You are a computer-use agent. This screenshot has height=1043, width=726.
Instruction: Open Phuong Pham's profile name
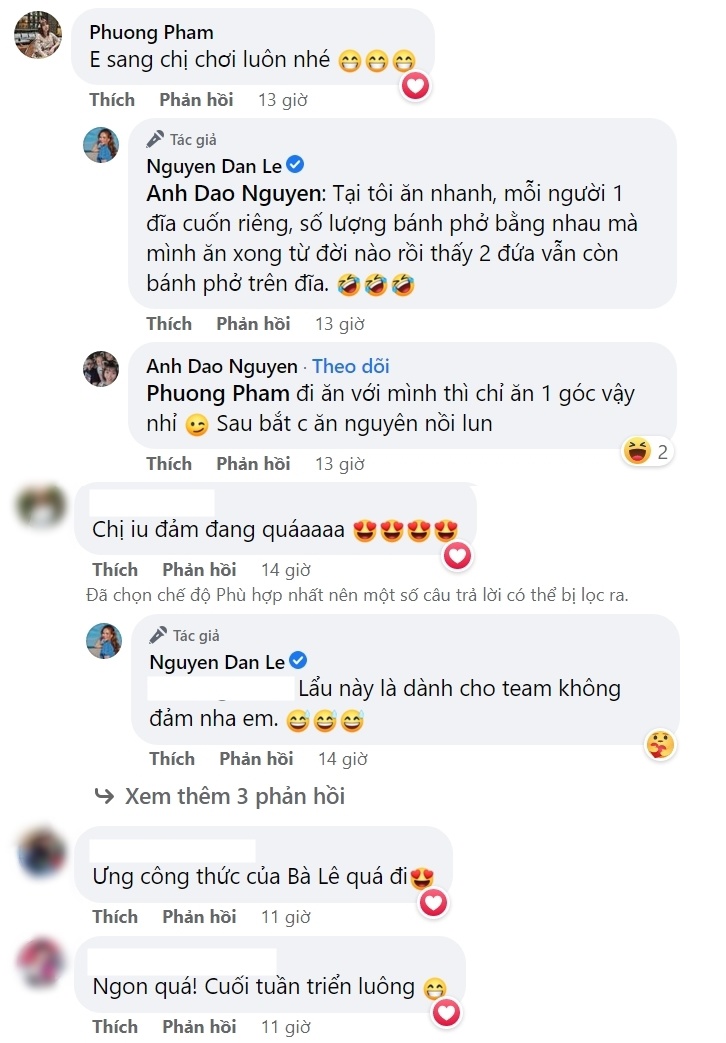(x=151, y=33)
